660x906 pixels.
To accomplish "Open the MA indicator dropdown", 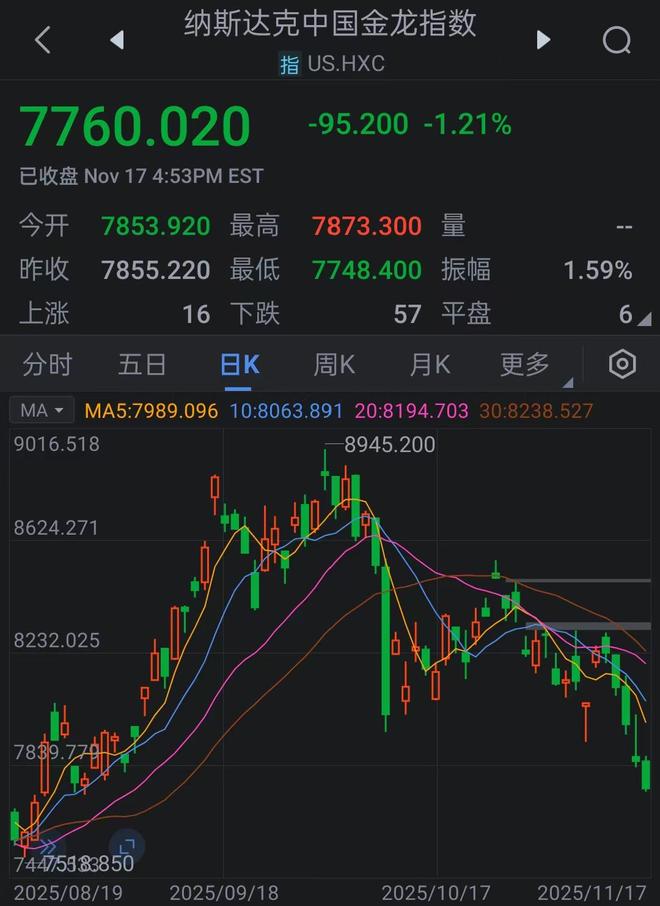I will (42, 410).
